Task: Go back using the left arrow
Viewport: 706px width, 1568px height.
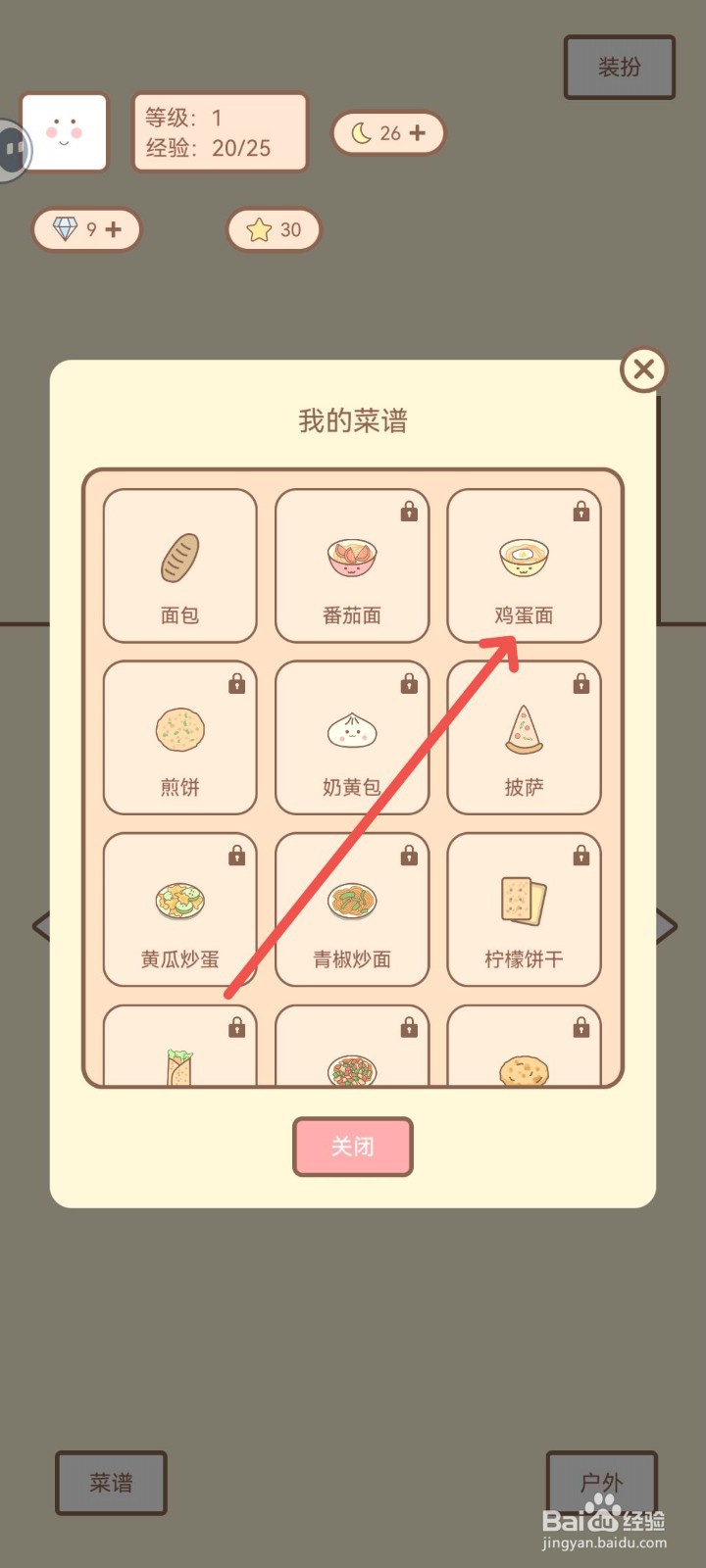Action: (x=39, y=925)
